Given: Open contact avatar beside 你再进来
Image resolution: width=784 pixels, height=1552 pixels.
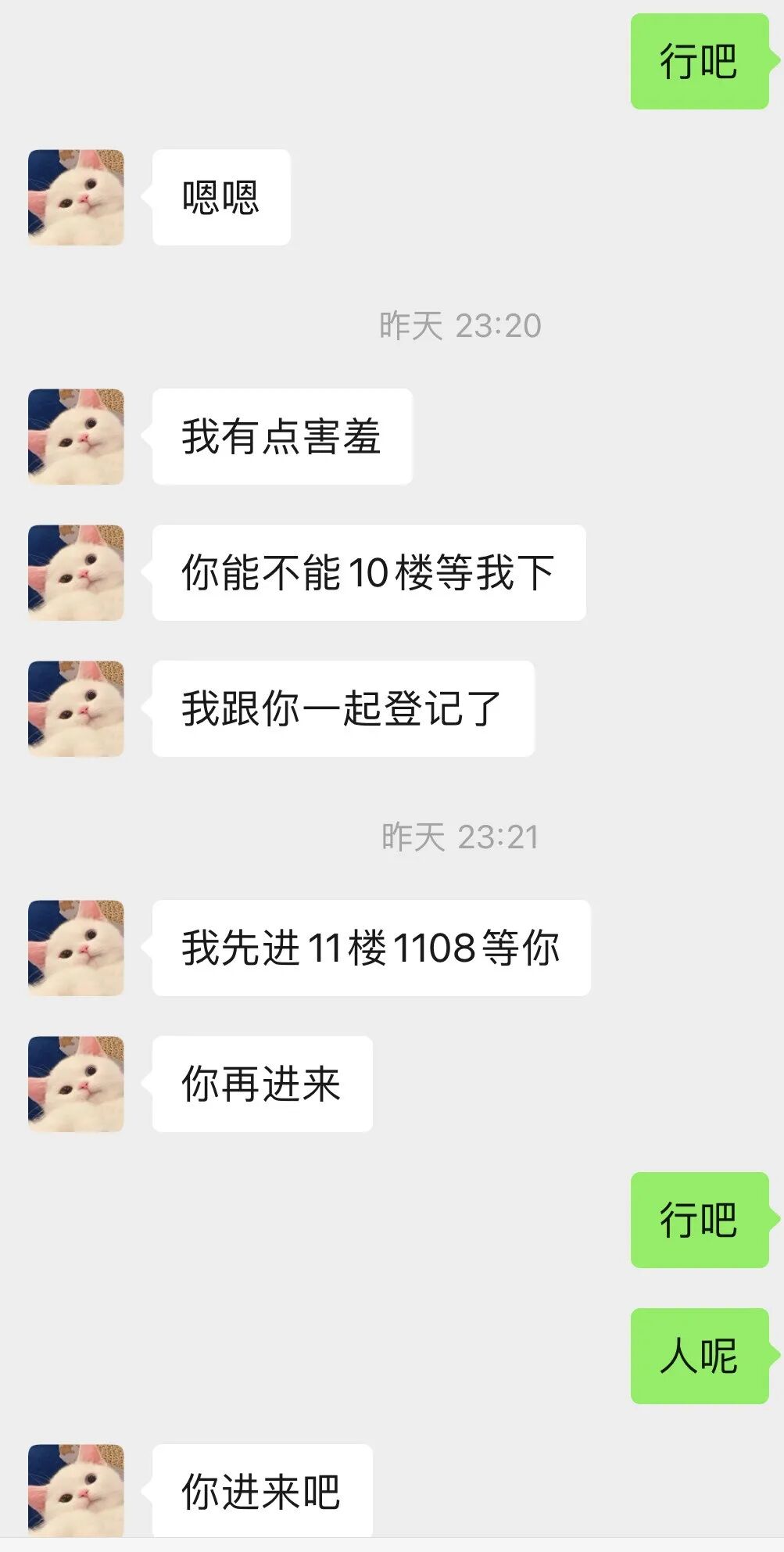Looking at the screenshot, I should click(76, 1084).
